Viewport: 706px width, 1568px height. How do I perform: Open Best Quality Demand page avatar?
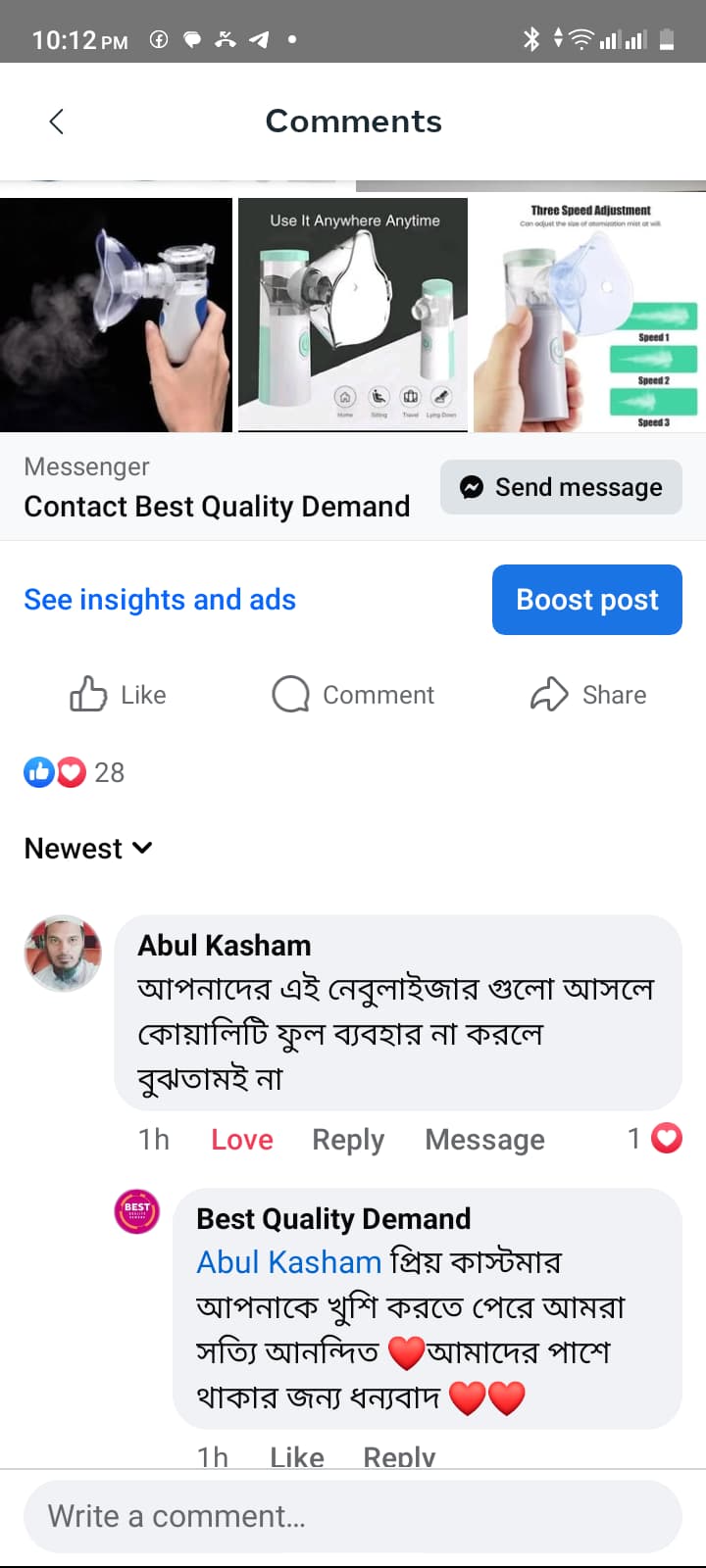(137, 1211)
